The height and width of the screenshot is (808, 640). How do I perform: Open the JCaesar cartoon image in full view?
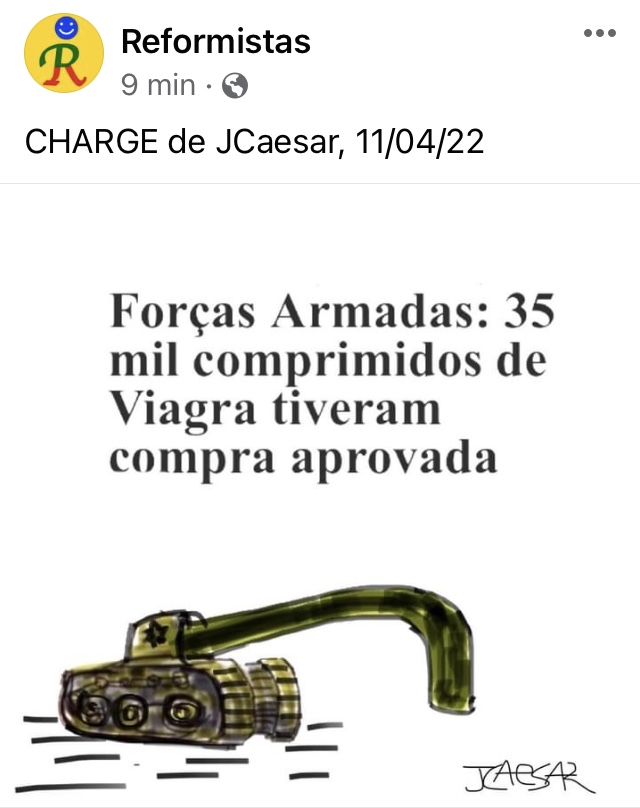pyautogui.click(x=320, y=500)
